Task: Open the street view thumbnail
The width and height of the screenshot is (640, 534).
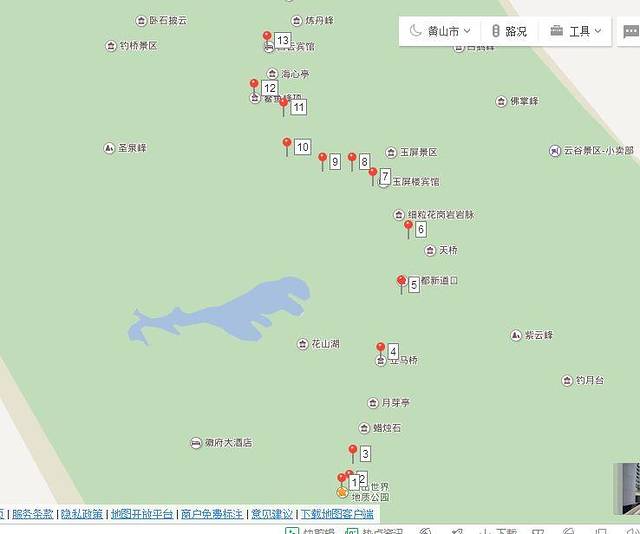Action: pyautogui.click(x=627, y=488)
